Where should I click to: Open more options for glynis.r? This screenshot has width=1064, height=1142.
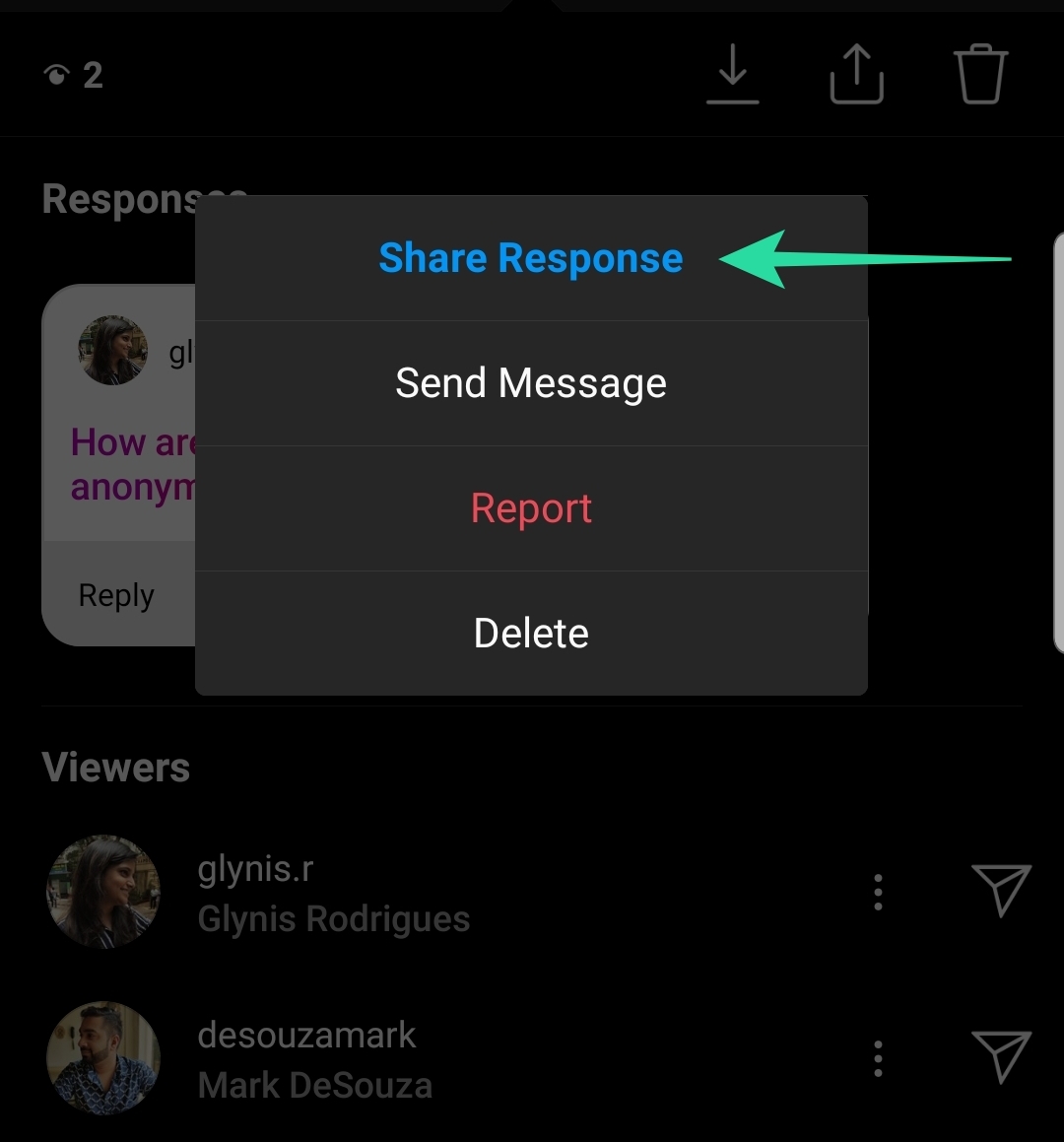(x=878, y=893)
